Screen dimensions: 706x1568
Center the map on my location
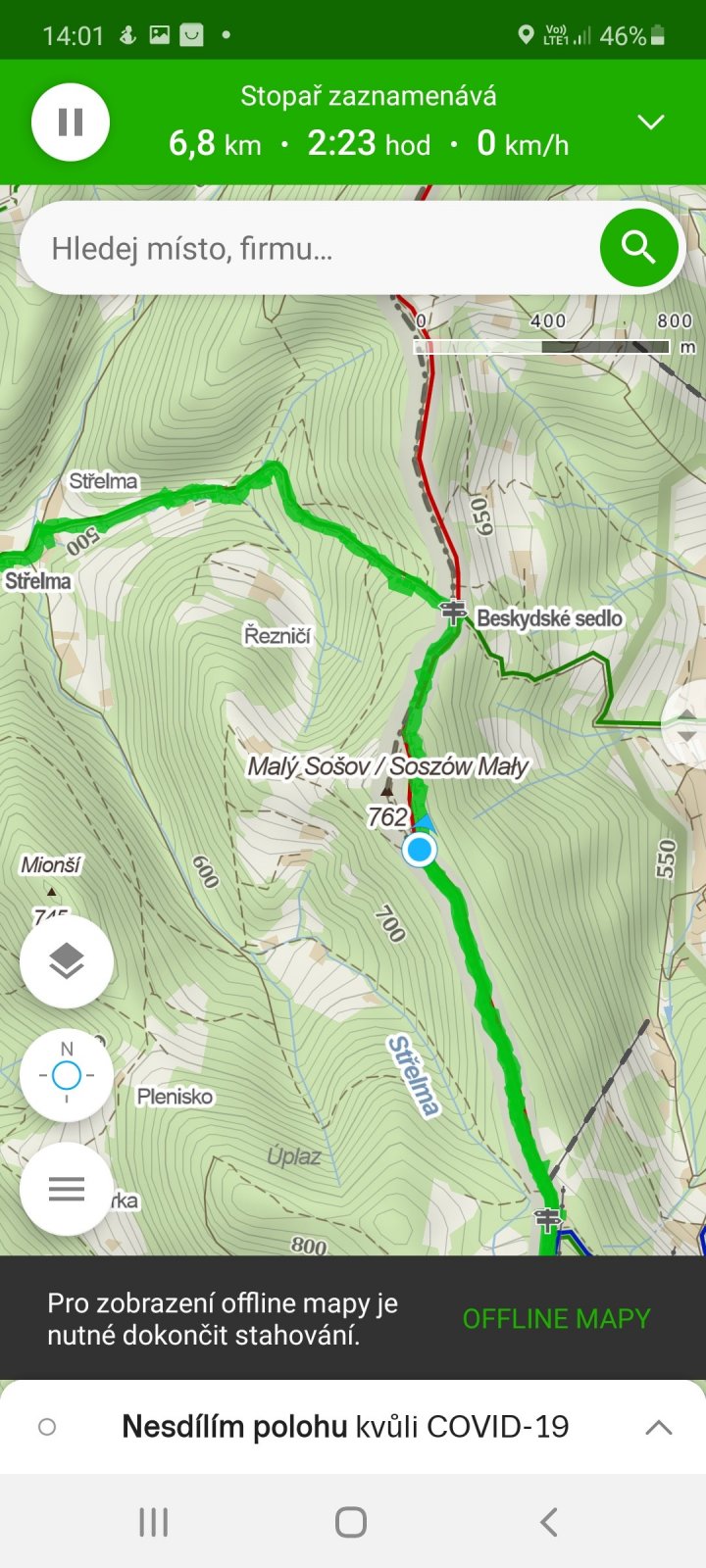(67, 1075)
